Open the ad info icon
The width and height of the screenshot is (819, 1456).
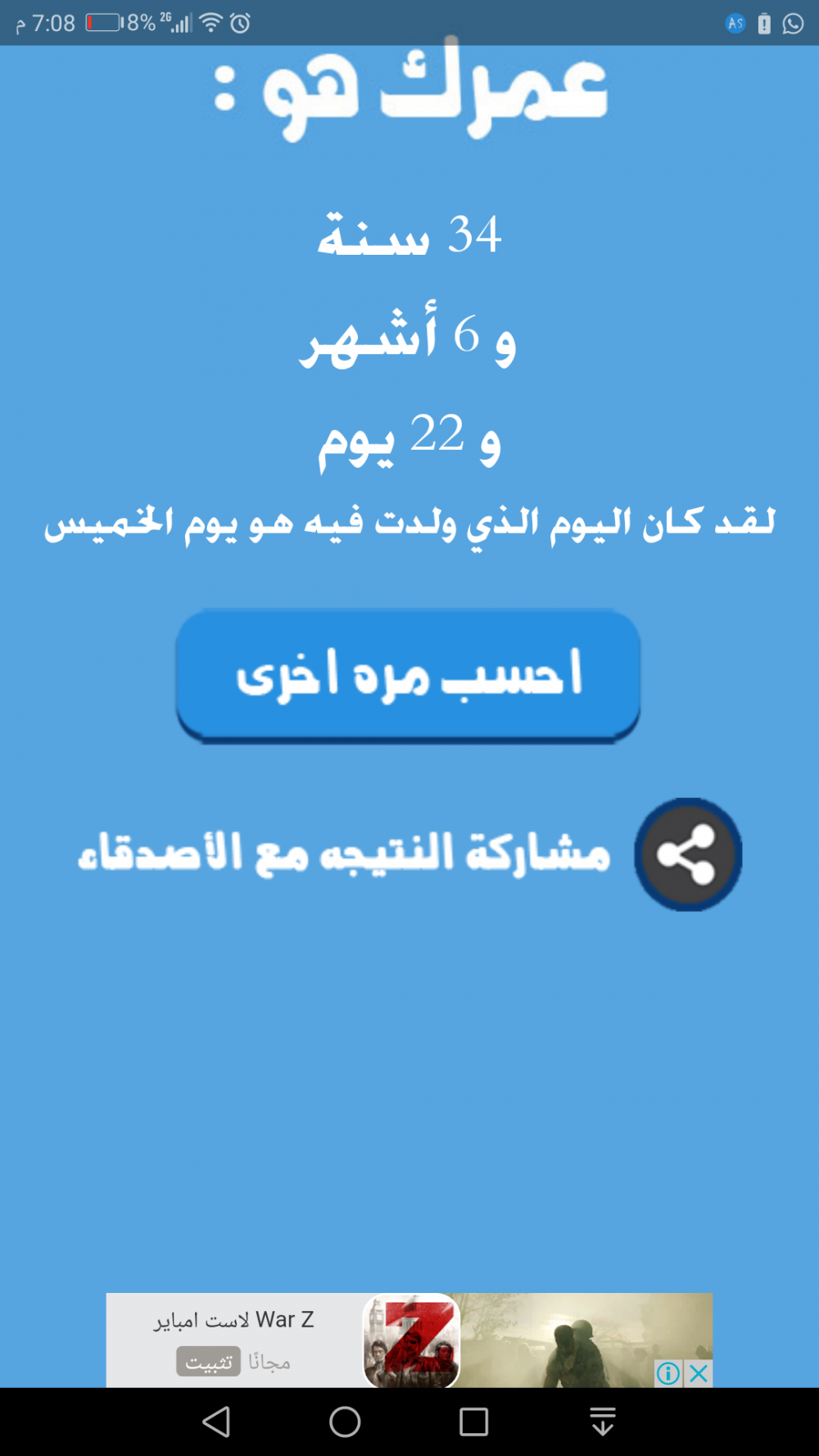pos(668,1373)
